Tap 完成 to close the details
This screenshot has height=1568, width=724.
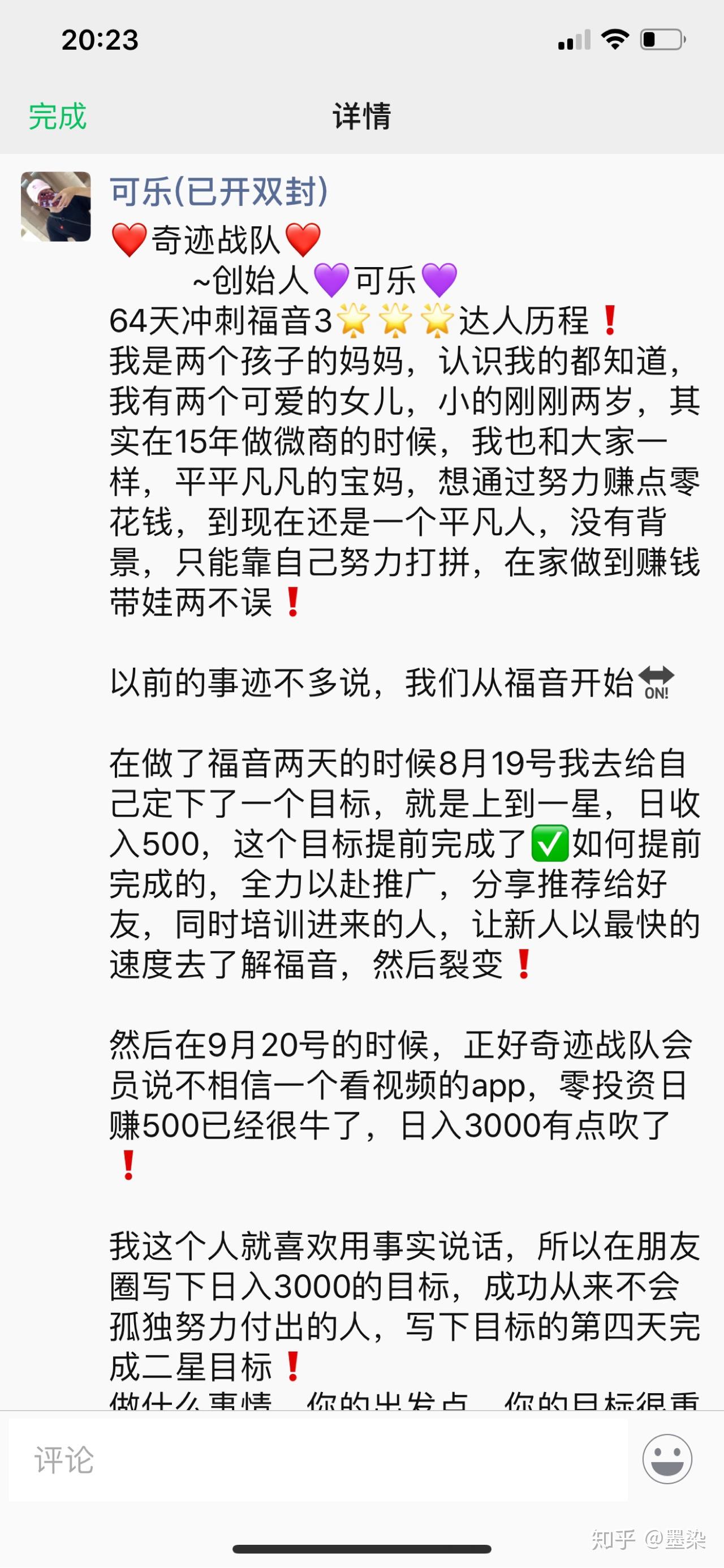[x=58, y=116]
